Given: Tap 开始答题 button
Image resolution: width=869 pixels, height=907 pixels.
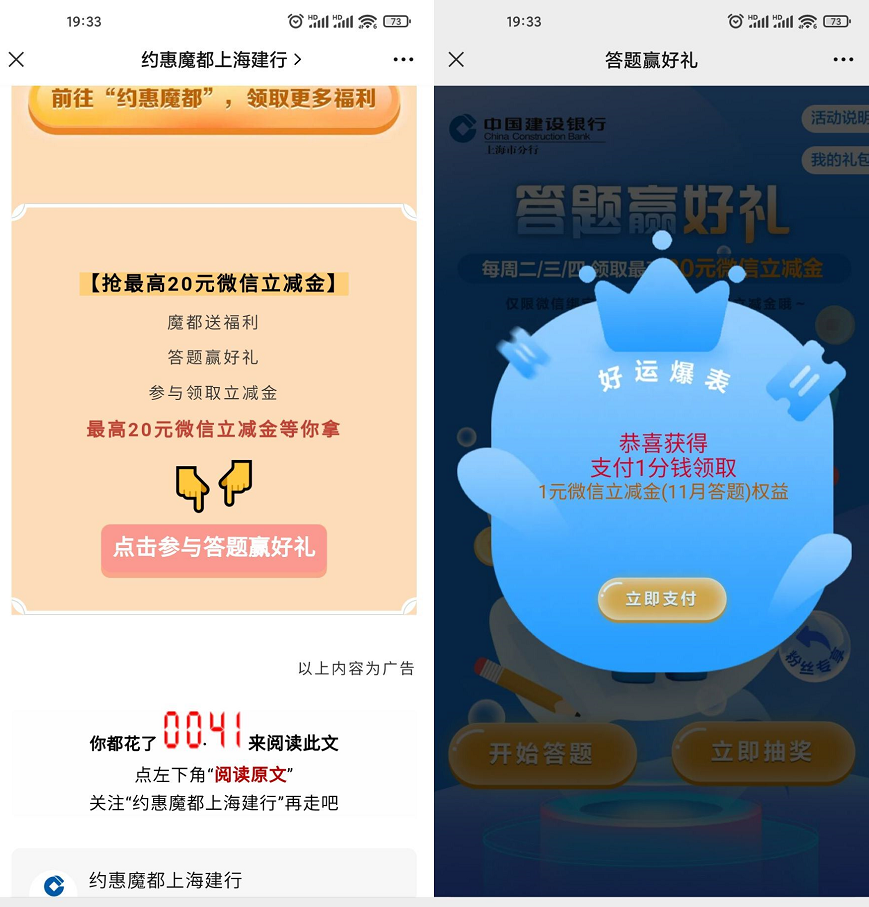Looking at the screenshot, I should [541, 753].
